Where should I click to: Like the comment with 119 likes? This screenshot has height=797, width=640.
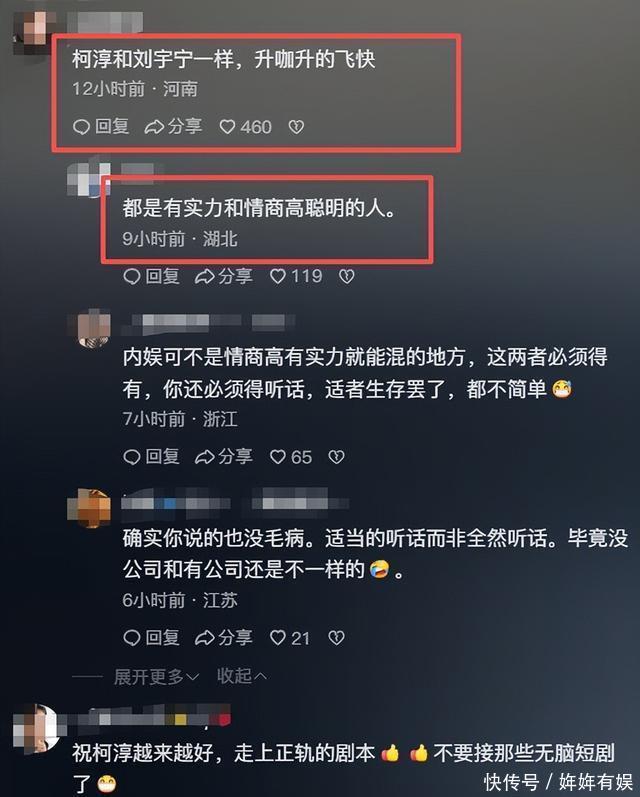tap(296, 277)
